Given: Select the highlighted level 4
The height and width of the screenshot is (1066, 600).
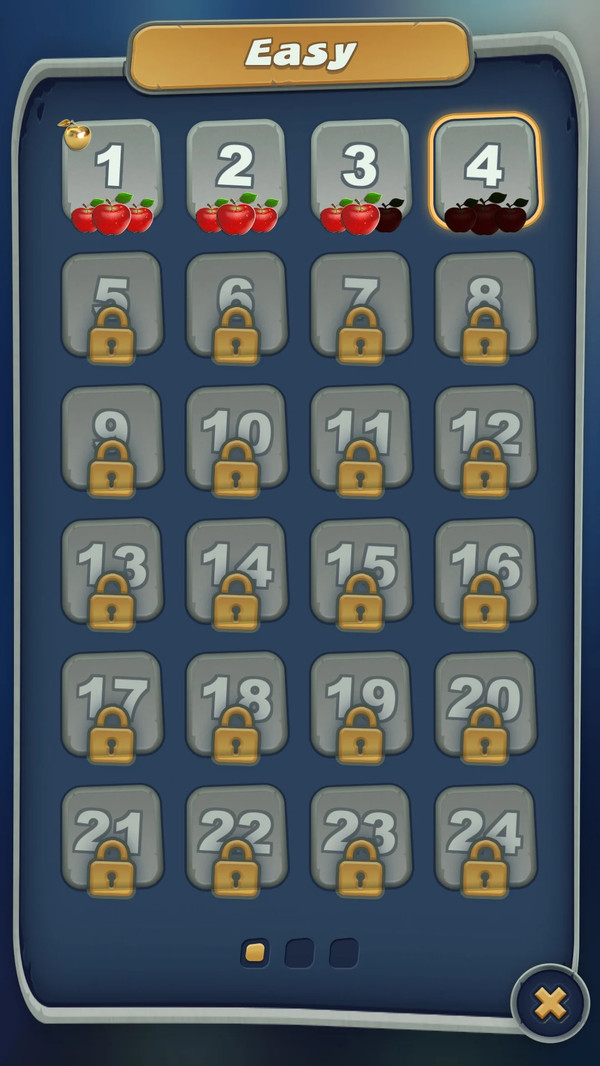Looking at the screenshot, I should click(x=485, y=172).
